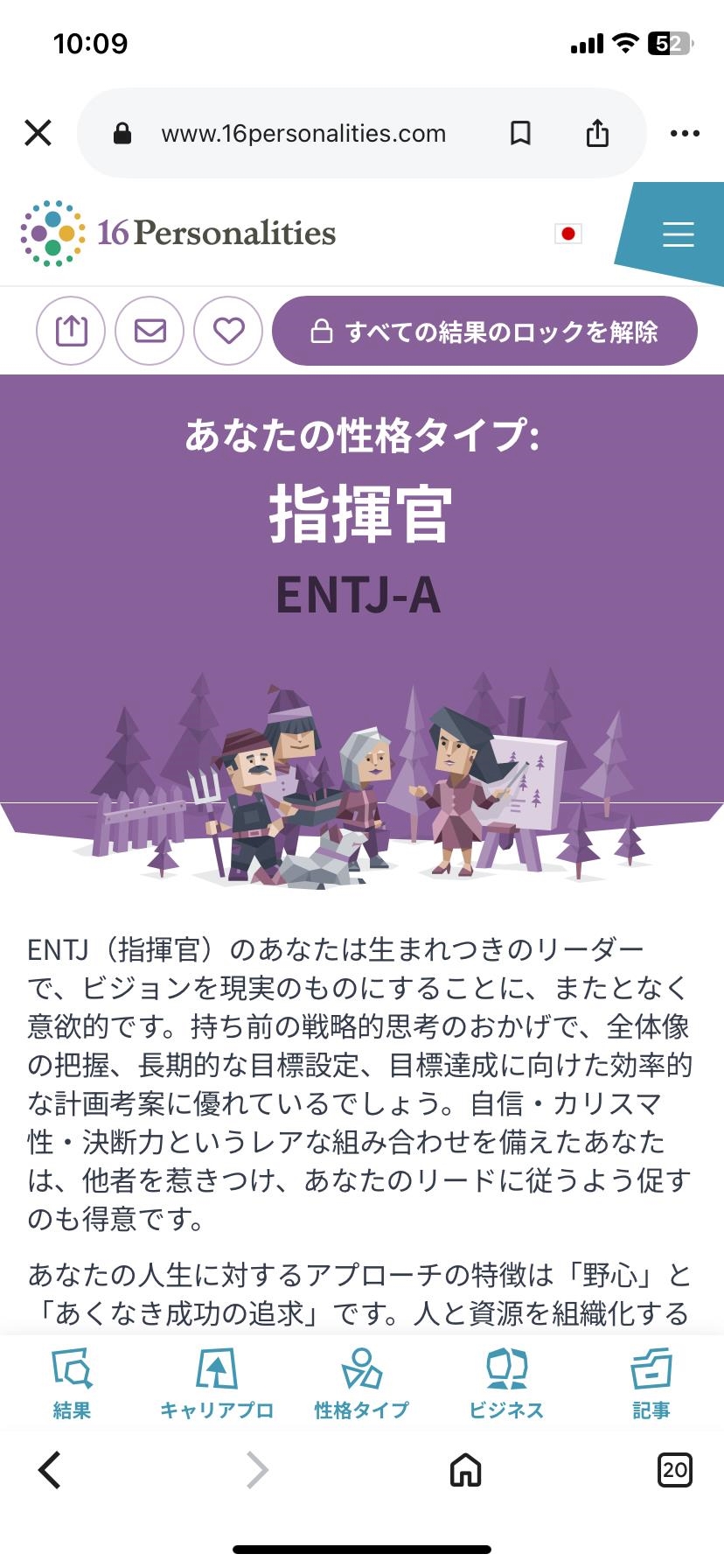Switch to the 性格タイプ tab
This screenshot has width=724, height=1568.
click(x=362, y=1383)
